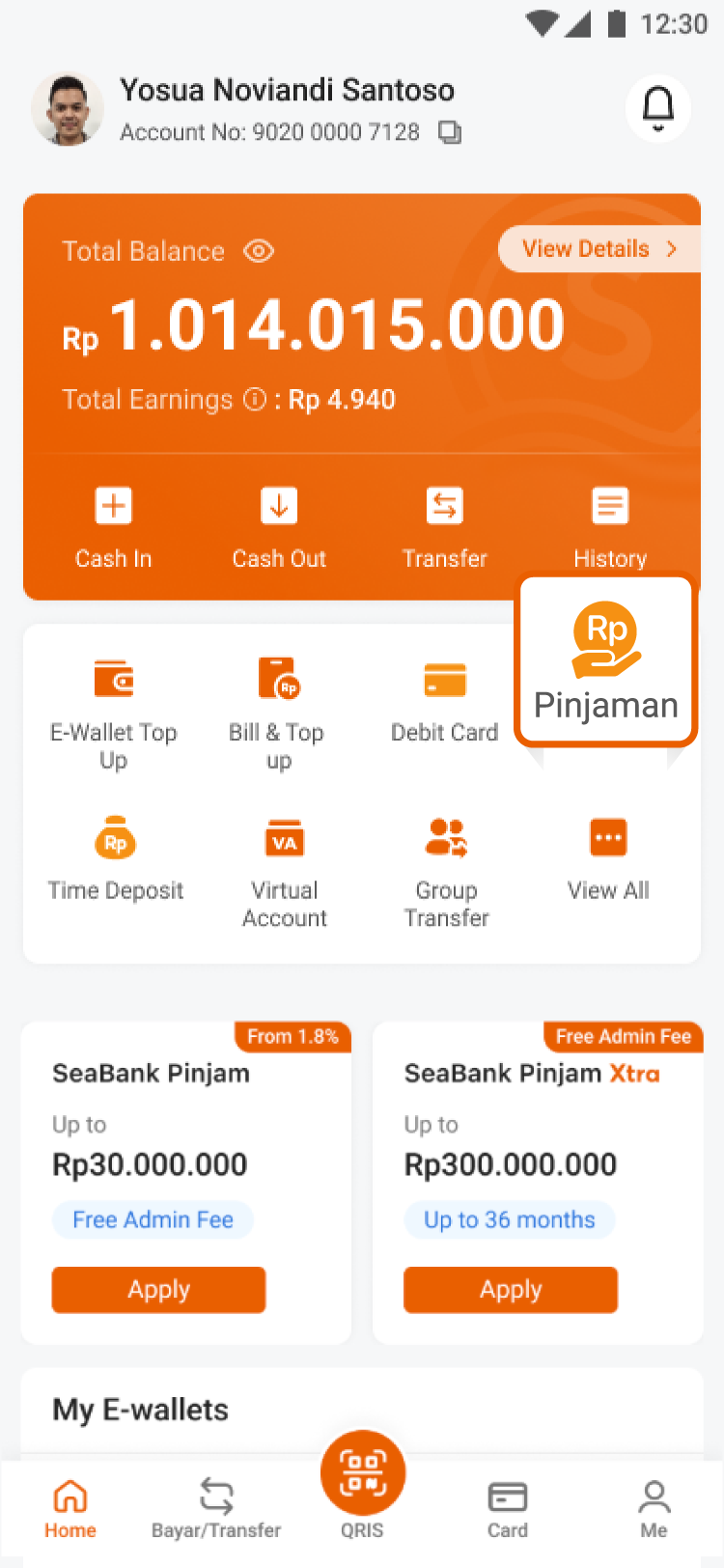This screenshot has height=1568, width=724.
Task: Open View Details for balance
Action: 599,249
